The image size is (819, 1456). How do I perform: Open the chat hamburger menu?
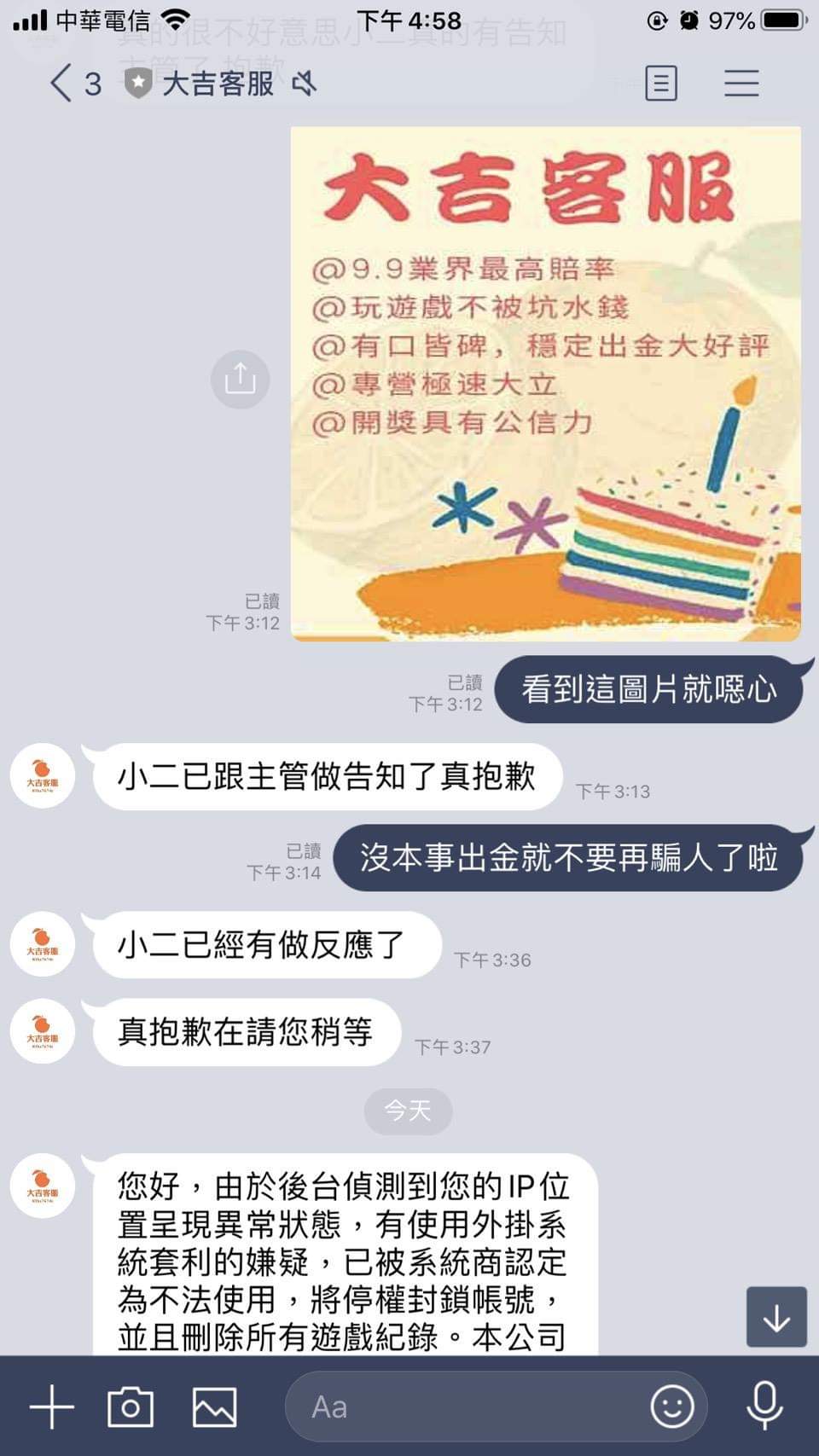tap(741, 84)
